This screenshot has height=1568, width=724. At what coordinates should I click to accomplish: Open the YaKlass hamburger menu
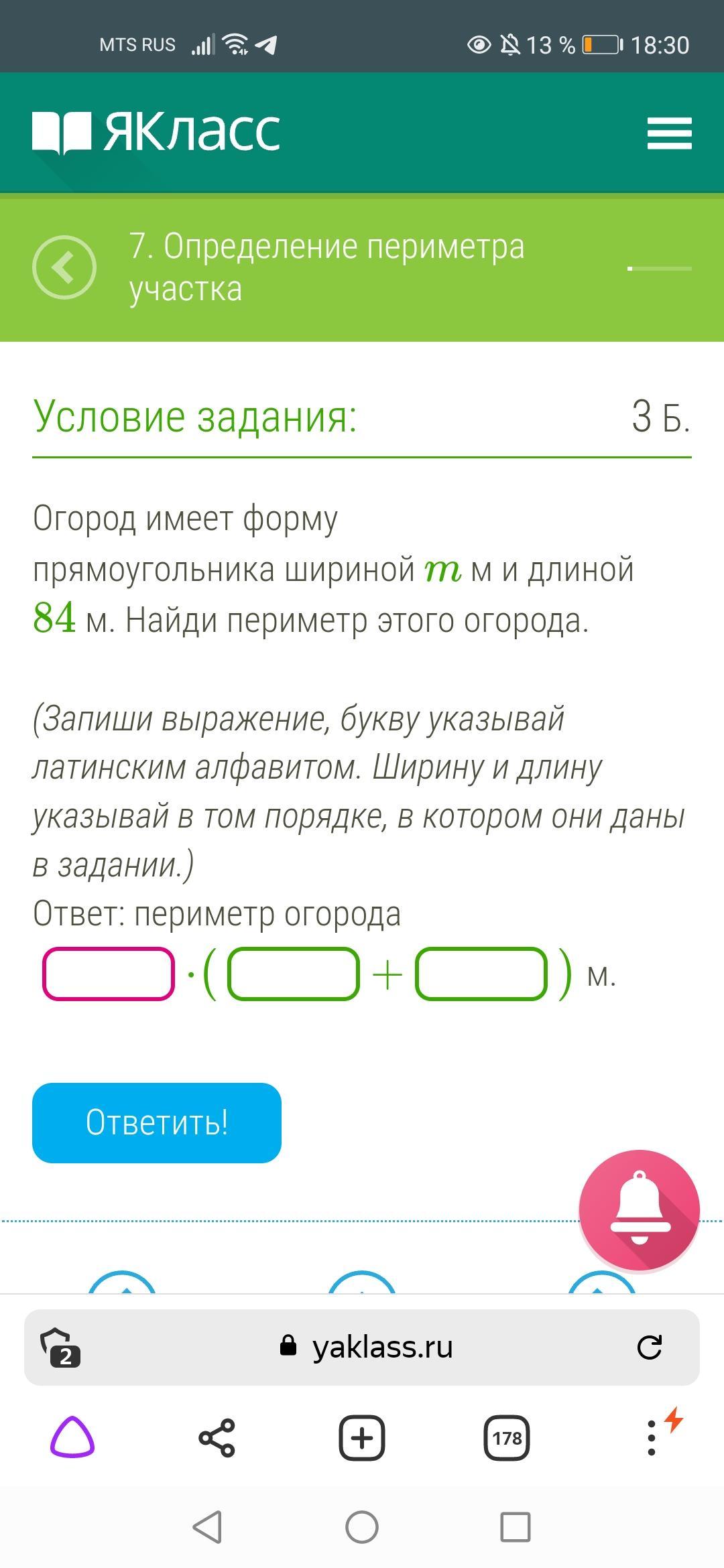669,133
